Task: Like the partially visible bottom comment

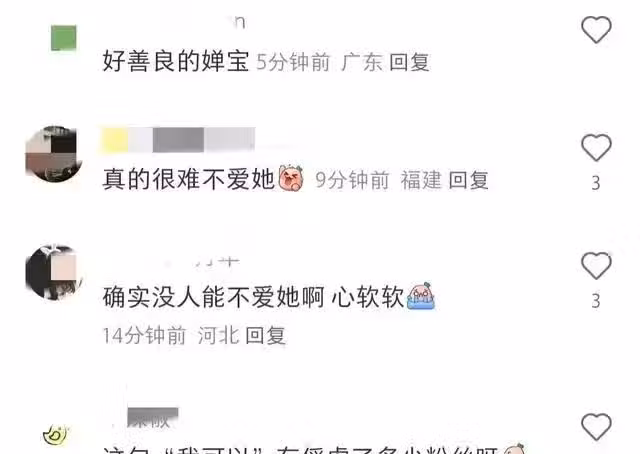Action: (x=596, y=427)
